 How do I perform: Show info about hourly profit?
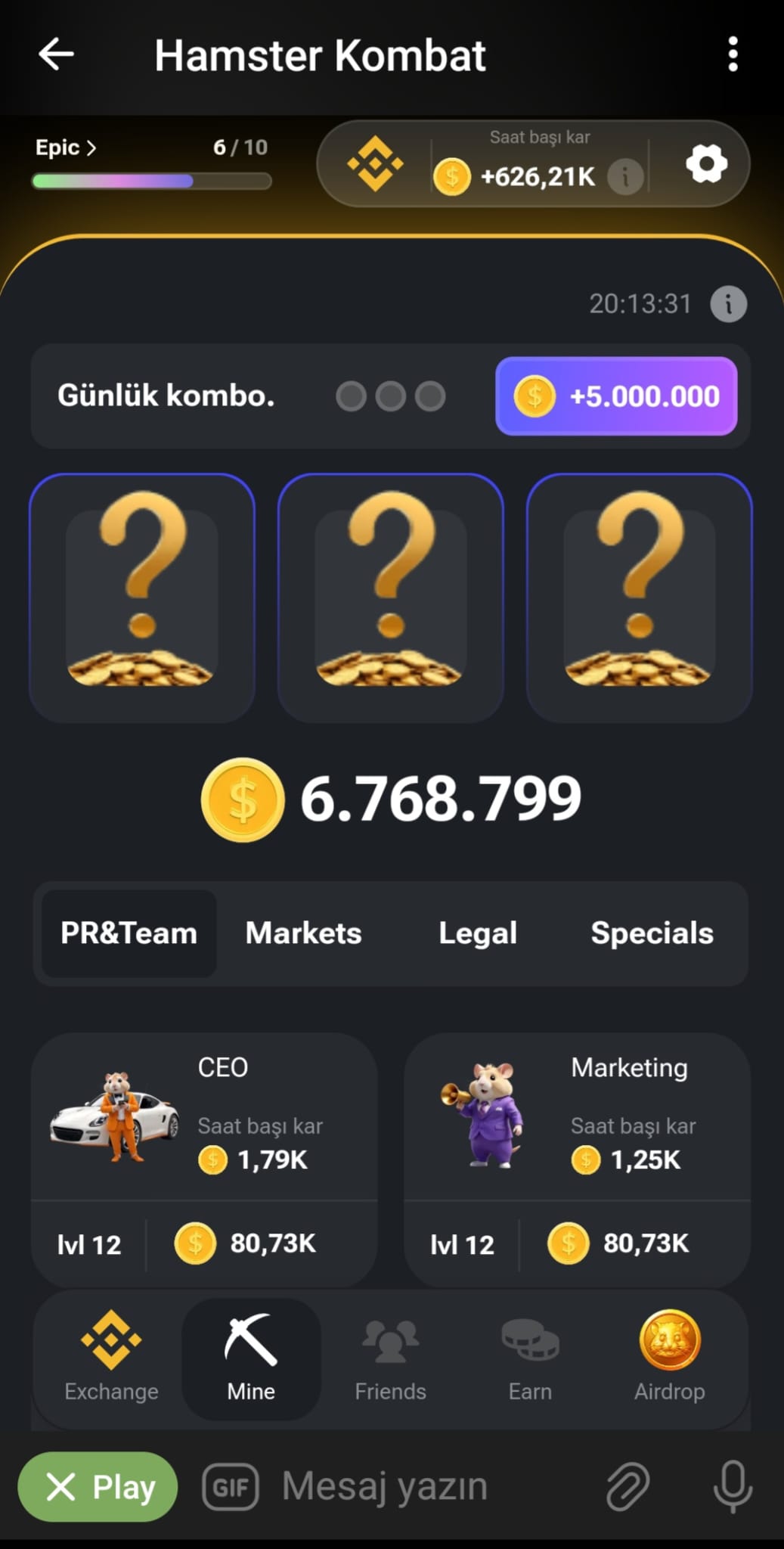(x=625, y=177)
